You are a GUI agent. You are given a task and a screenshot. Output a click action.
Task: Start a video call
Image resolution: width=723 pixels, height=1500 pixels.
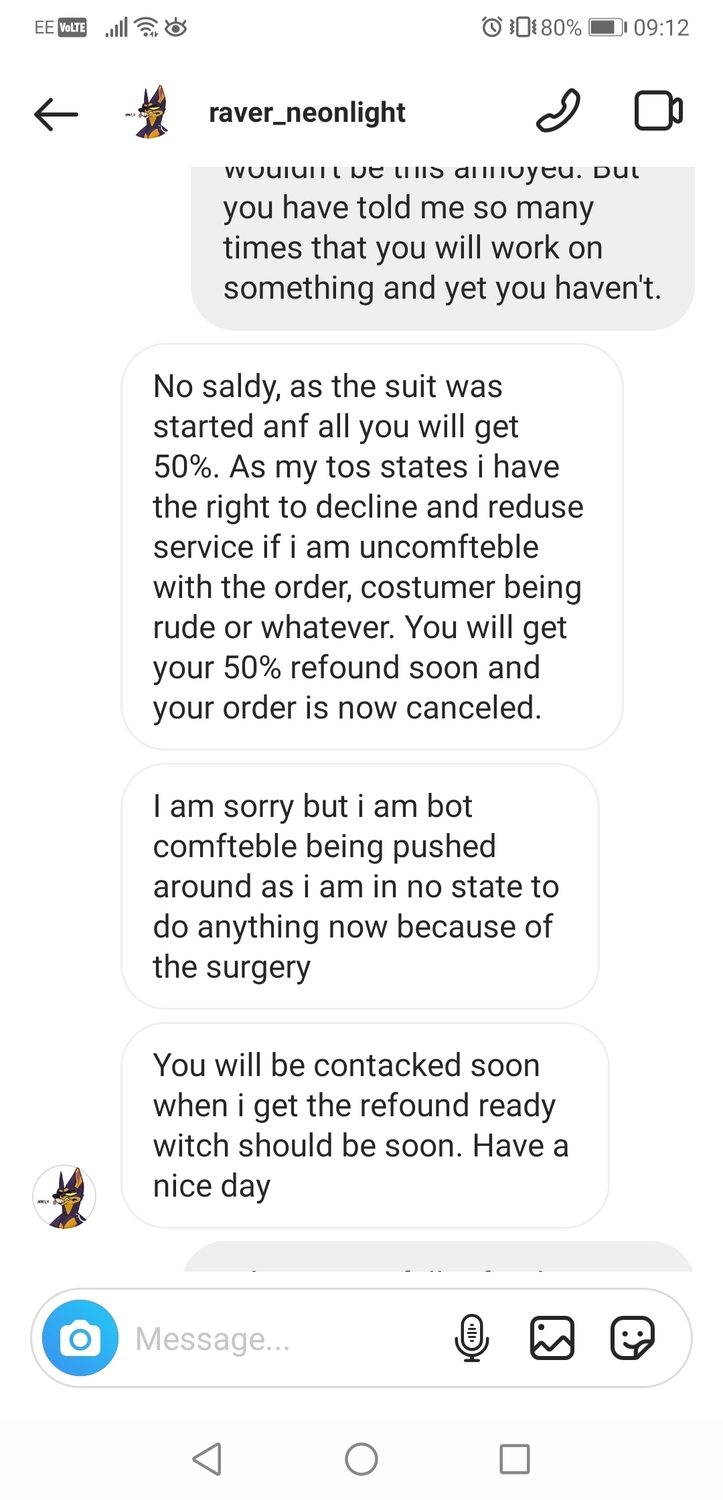659,111
